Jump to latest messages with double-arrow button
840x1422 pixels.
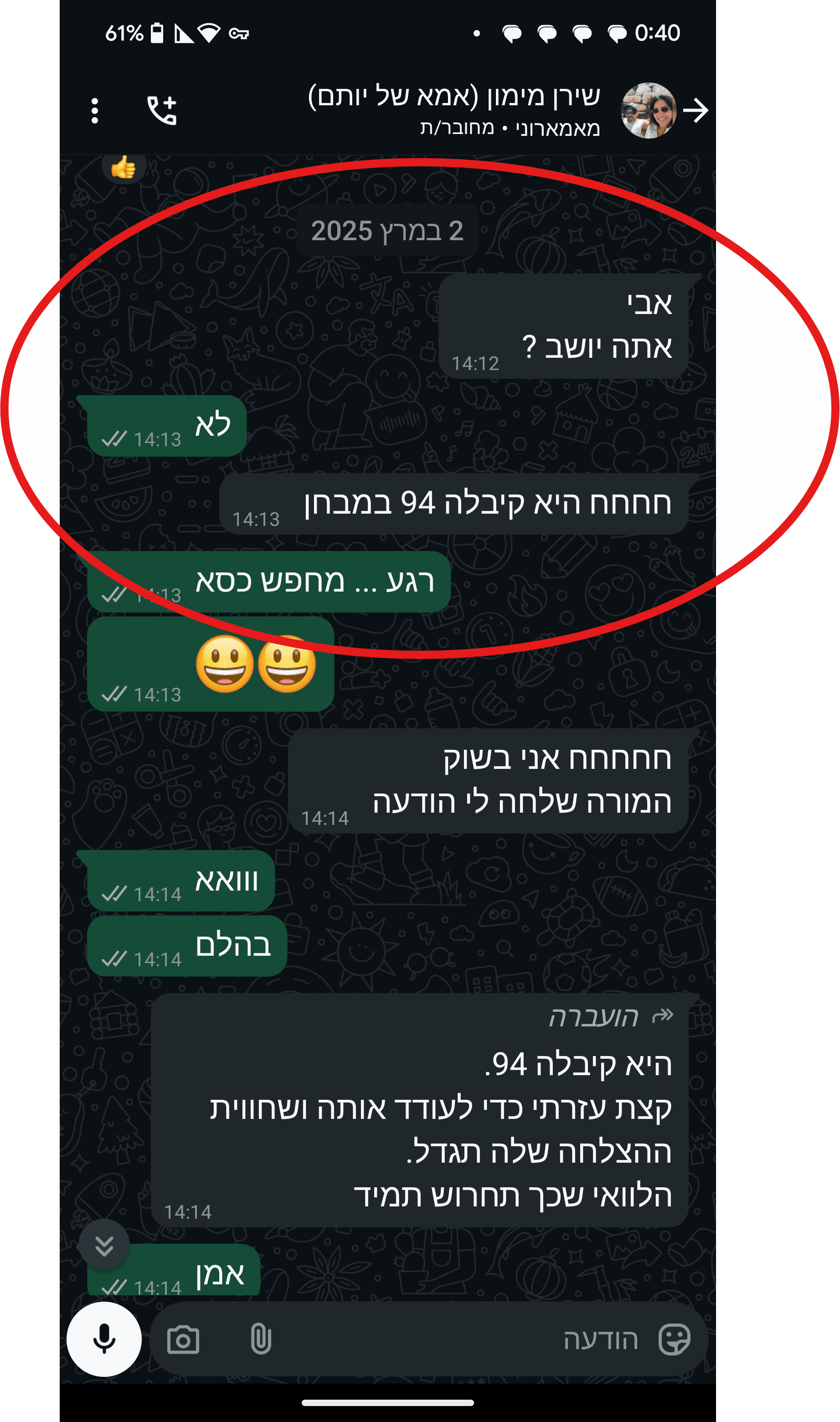[x=104, y=1246]
